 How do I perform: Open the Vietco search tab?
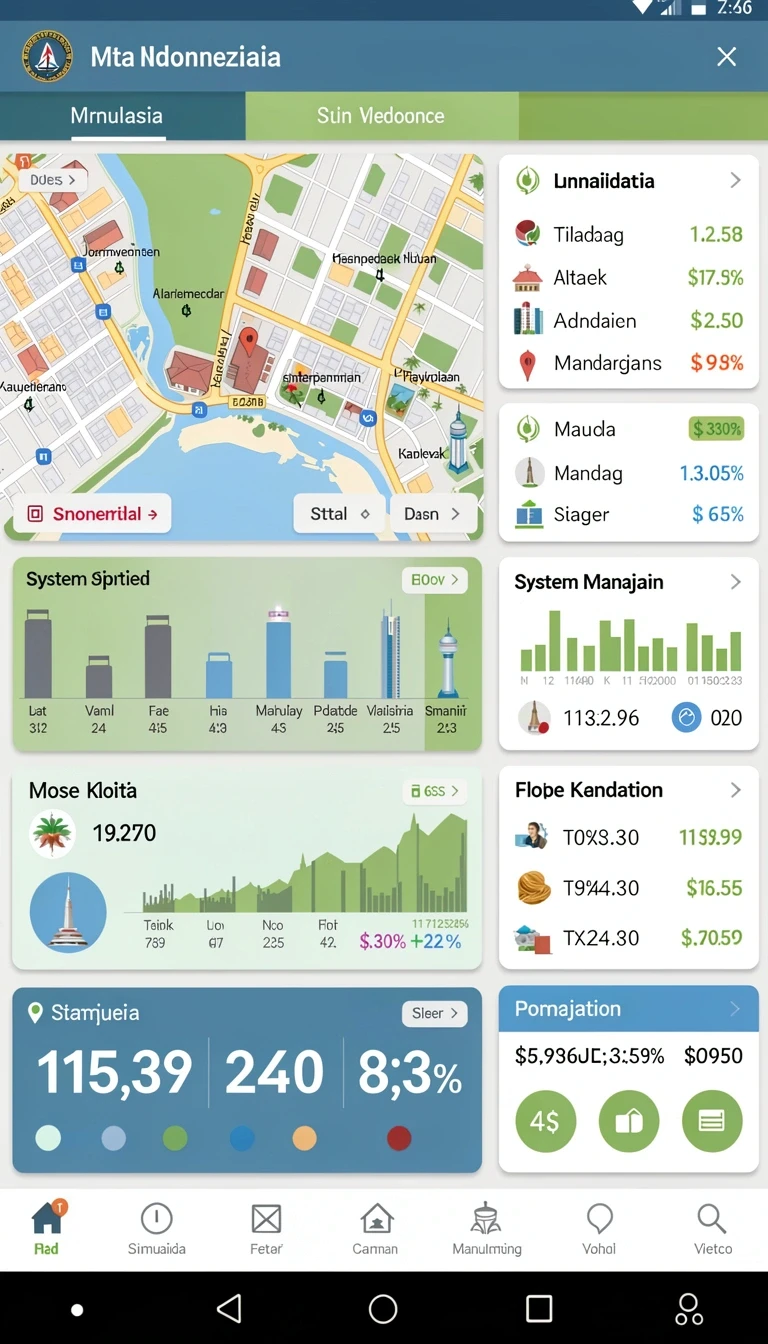[712, 1230]
